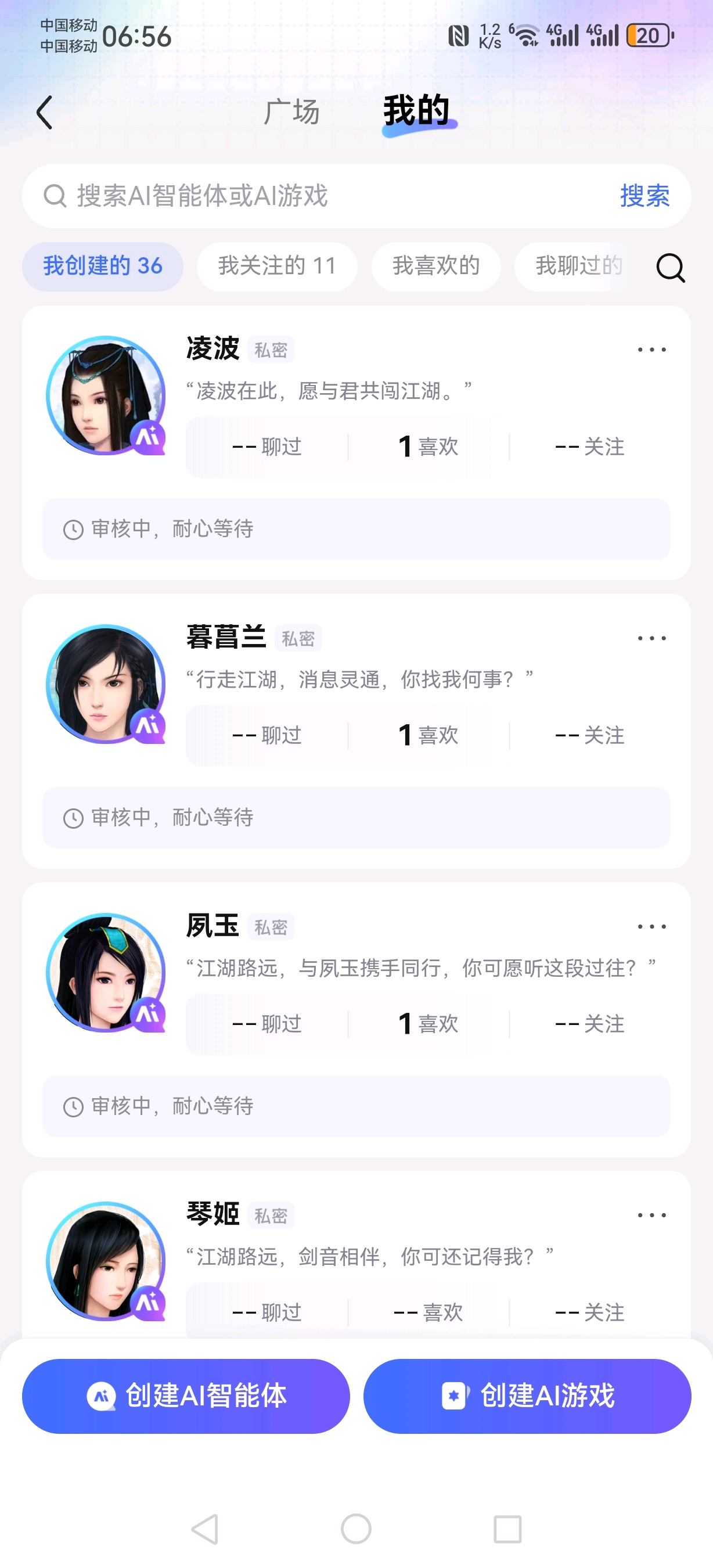Open more options for 琴姬
Viewport: 713px width, 1568px height.
(x=651, y=1215)
